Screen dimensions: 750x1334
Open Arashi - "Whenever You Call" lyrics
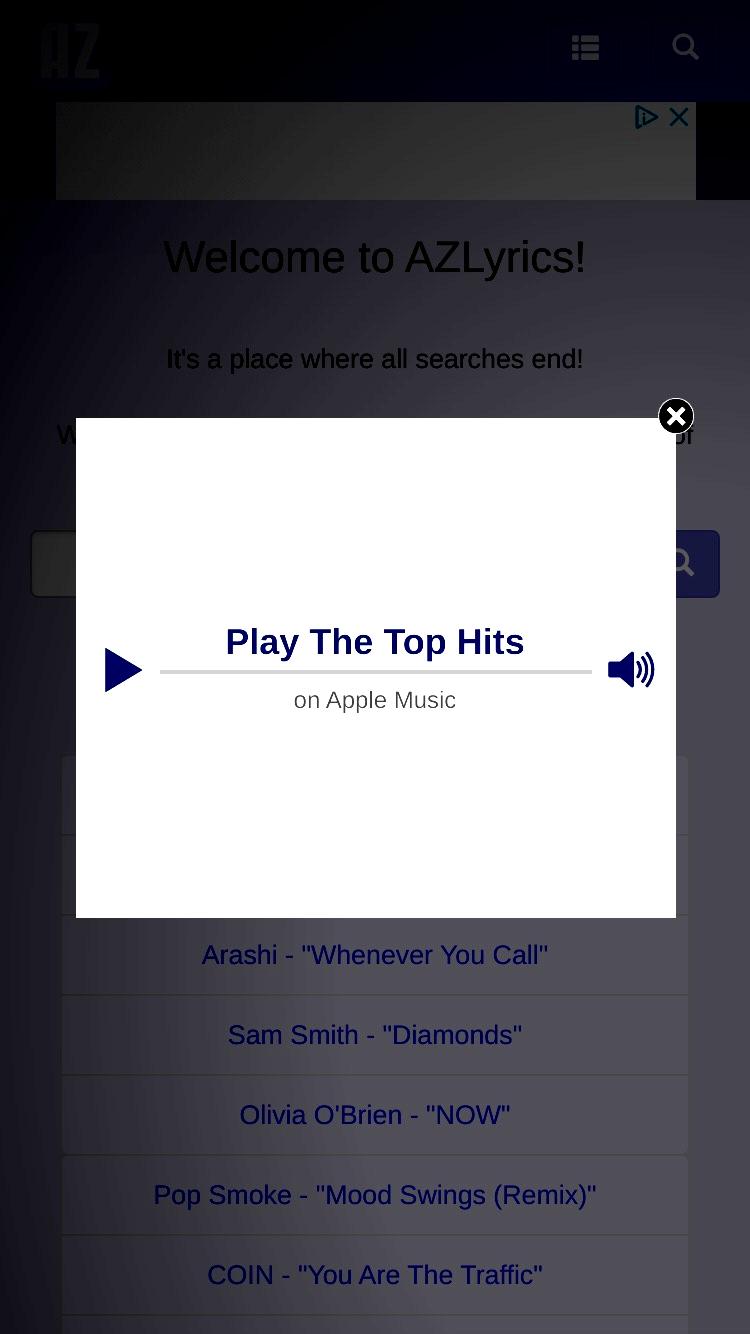pos(375,955)
